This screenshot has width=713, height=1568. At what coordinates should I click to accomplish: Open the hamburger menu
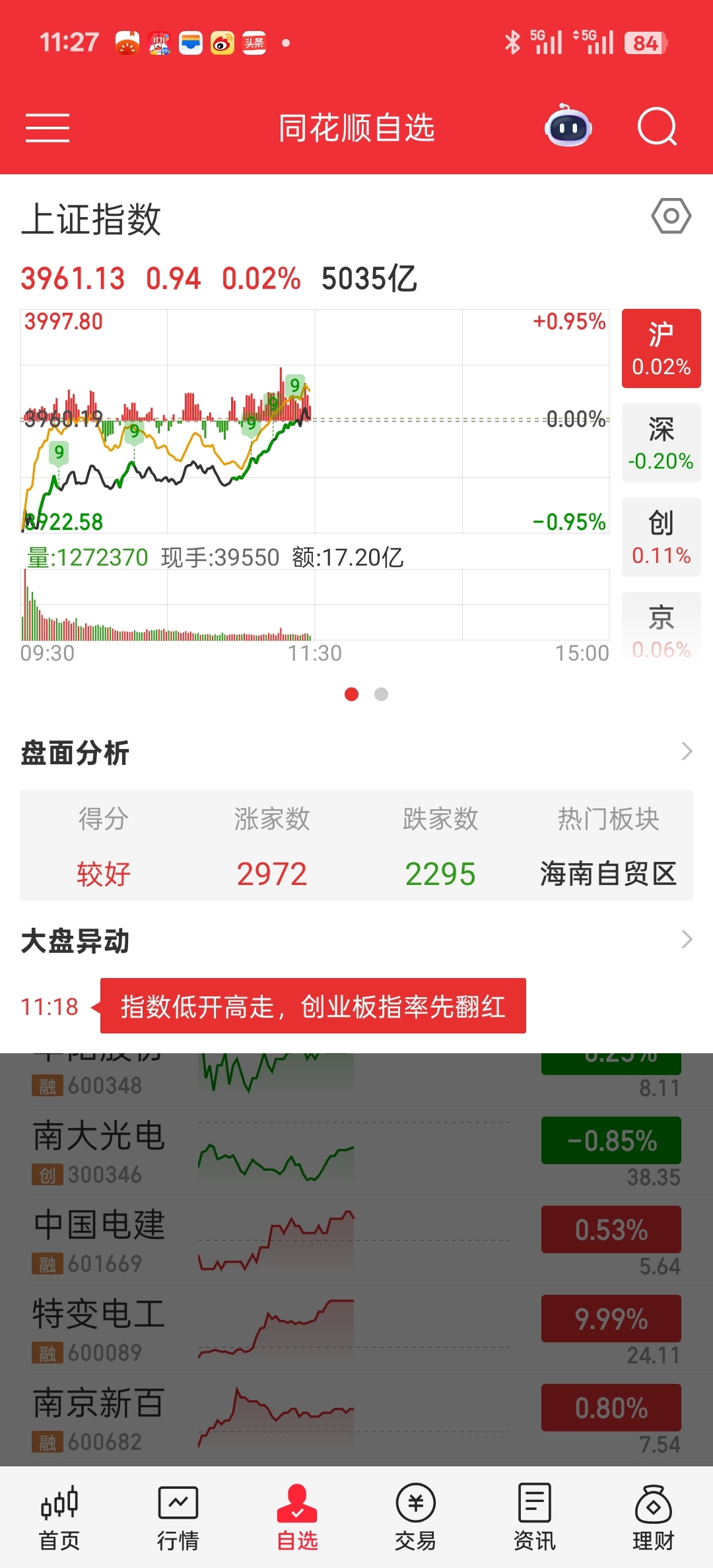pos(48,127)
